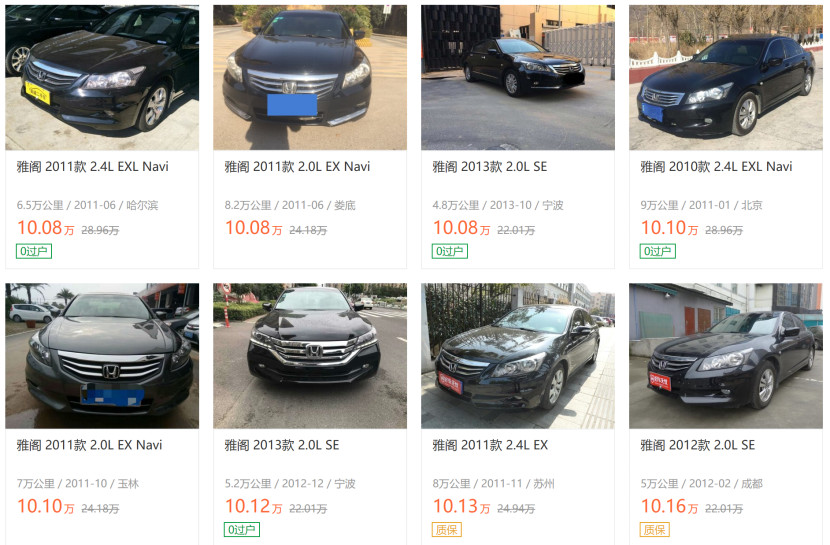Screen dimensions: 830x545
Task: Open the 雅阁 2010款 2.4L EXL Navi from 北京
Action: [x=716, y=166]
